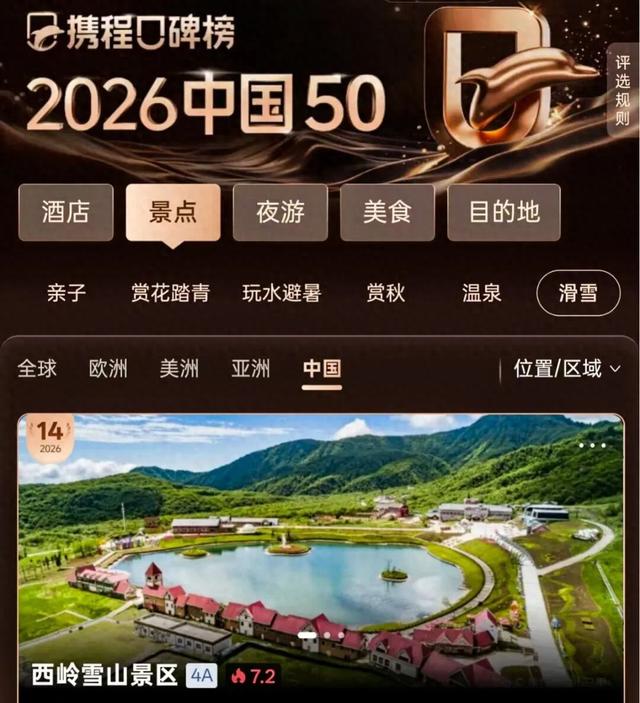Select the 中国 region tab
Image resolution: width=640 pixels, height=703 pixels.
tap(322, 368)
